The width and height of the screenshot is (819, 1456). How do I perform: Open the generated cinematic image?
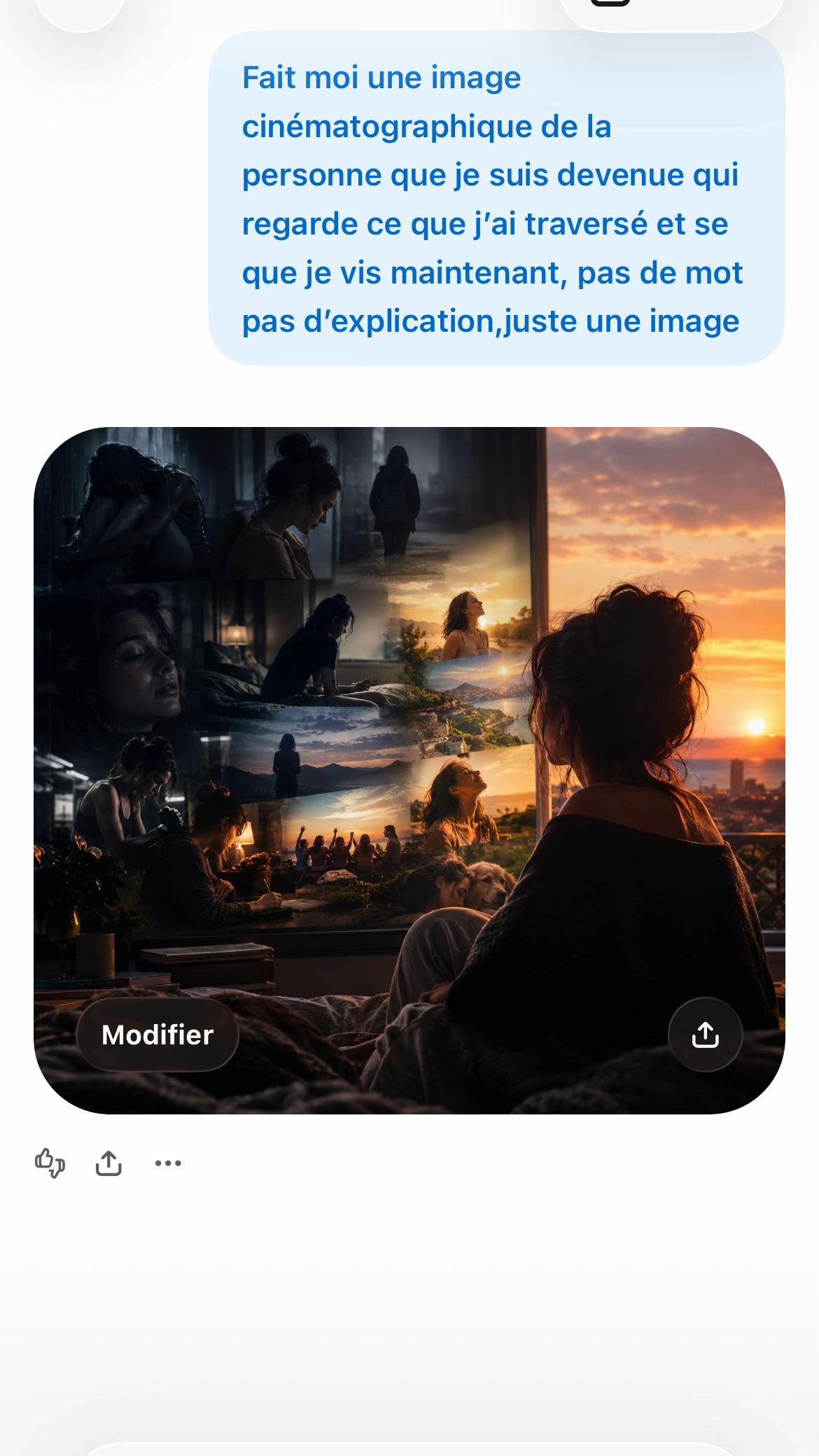click(x=409, y=770)
